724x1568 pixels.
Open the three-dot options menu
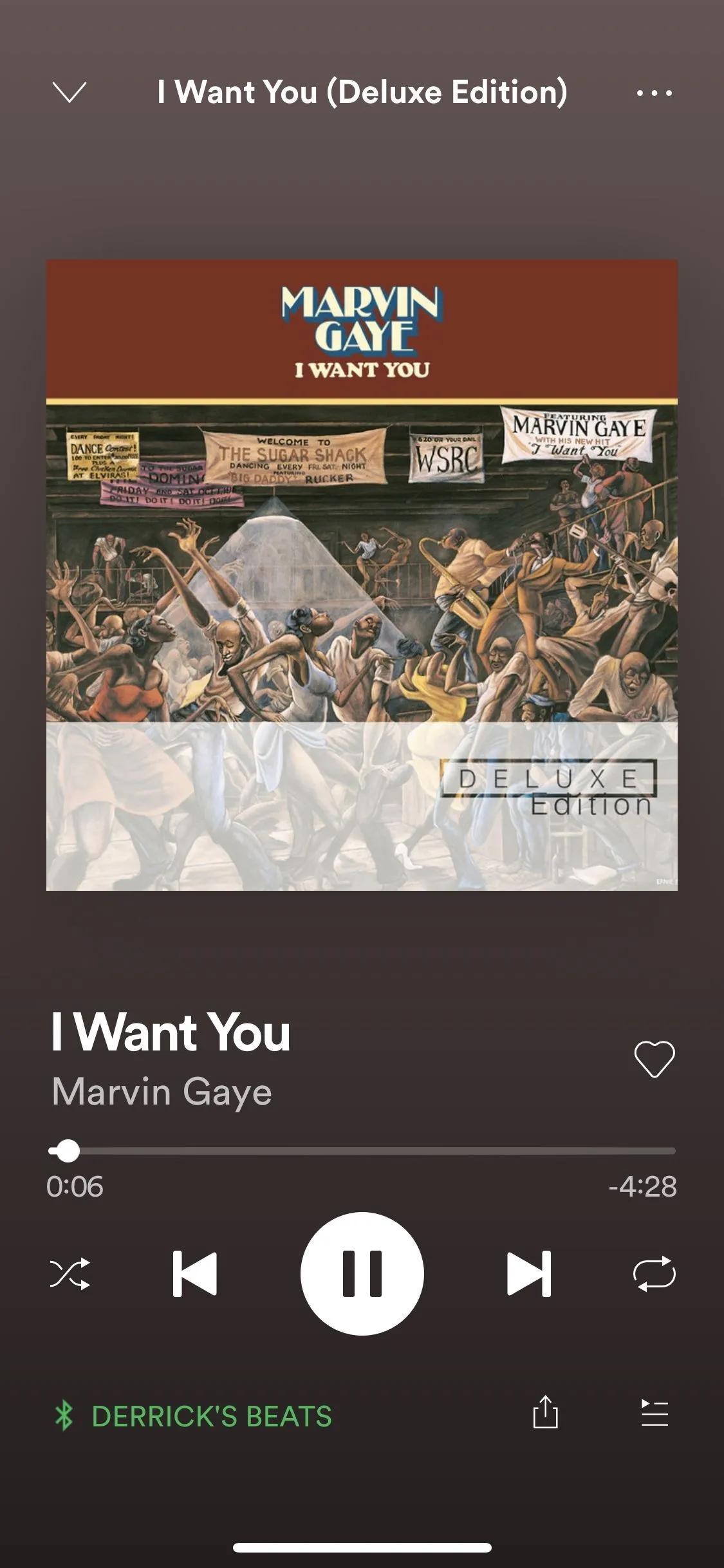pyautogui.click(x=654, y=93)
